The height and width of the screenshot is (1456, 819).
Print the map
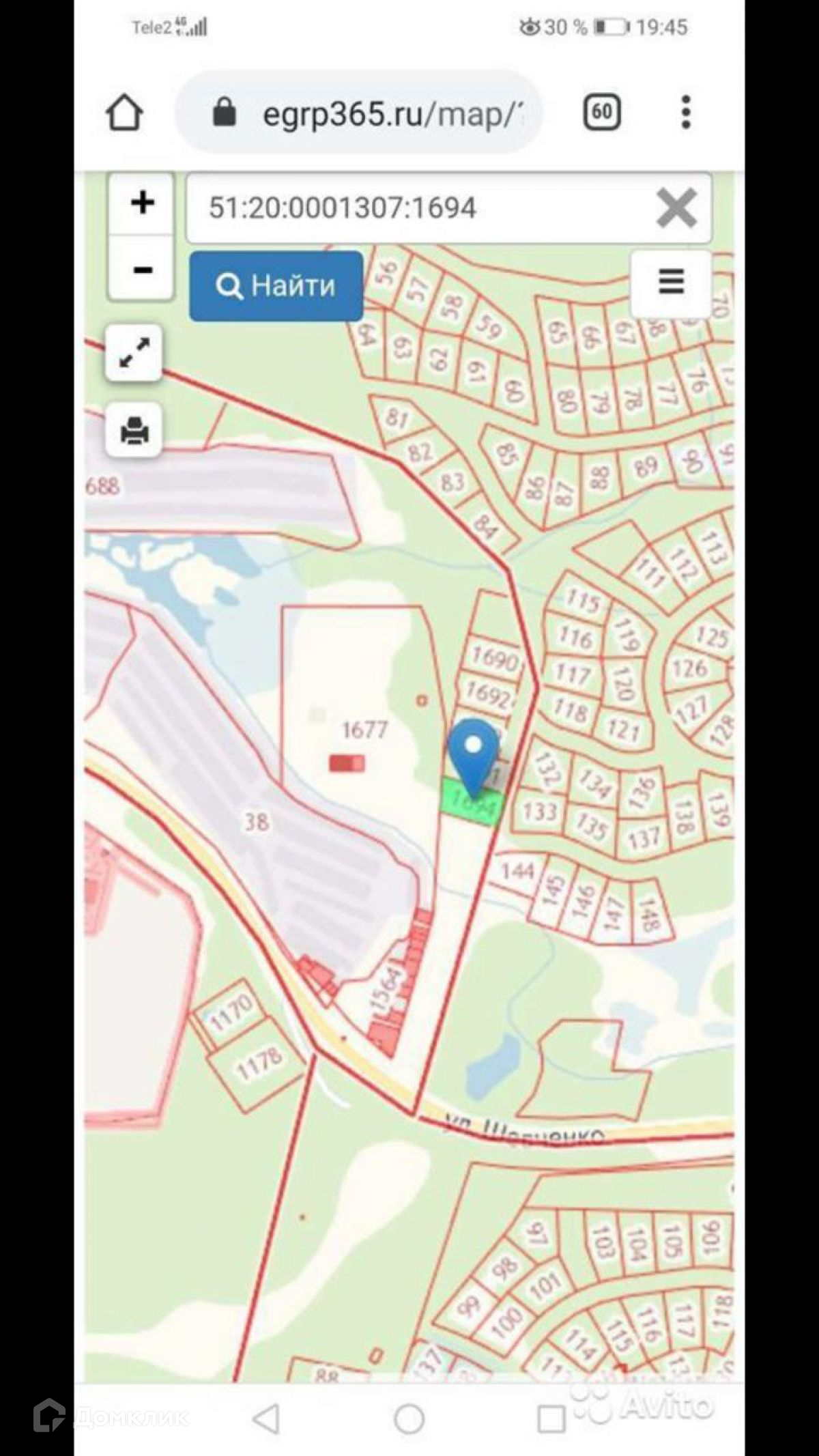coord(134,431)
